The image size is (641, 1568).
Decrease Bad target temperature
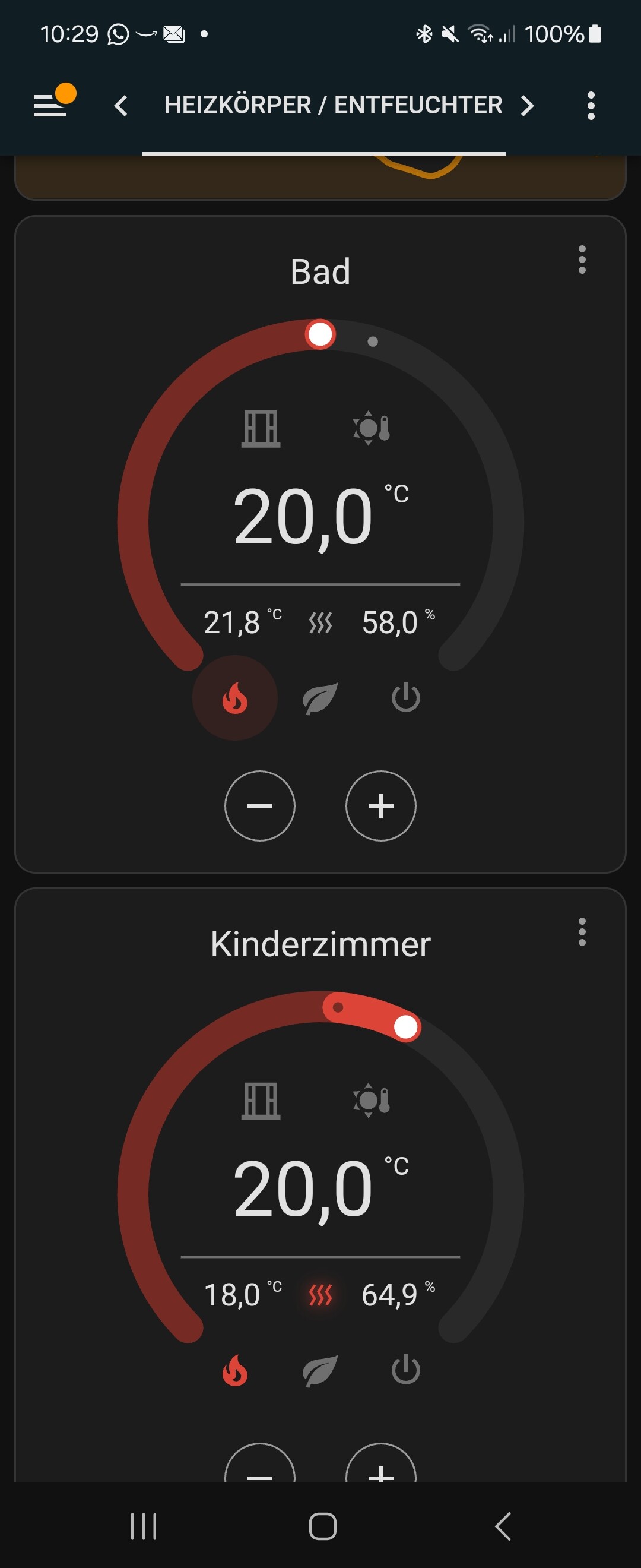point(260,806)
